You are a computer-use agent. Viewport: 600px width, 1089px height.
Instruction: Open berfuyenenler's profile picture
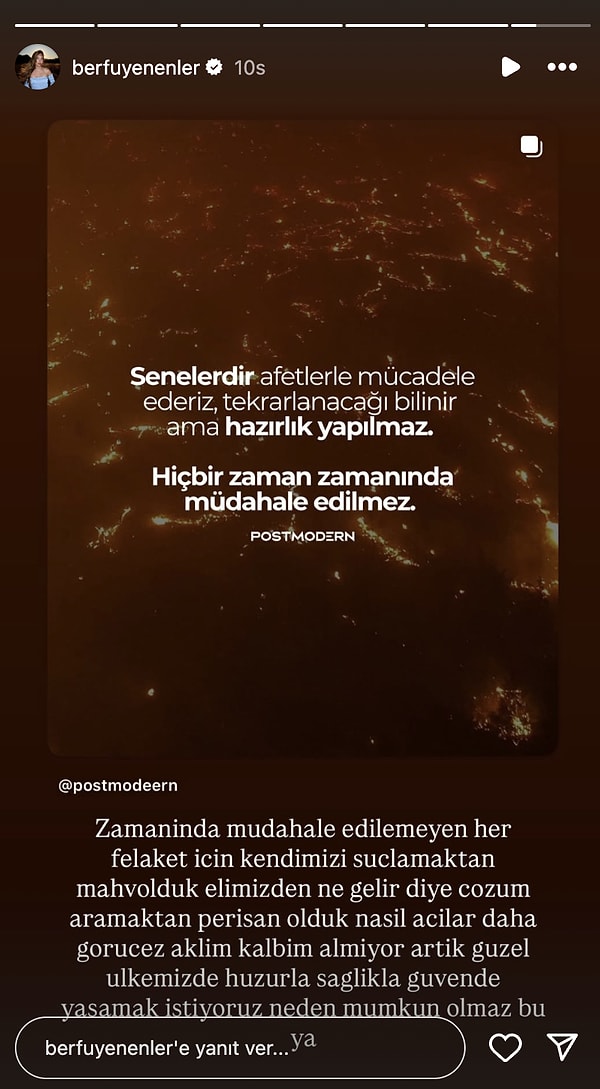click(37, 67)
